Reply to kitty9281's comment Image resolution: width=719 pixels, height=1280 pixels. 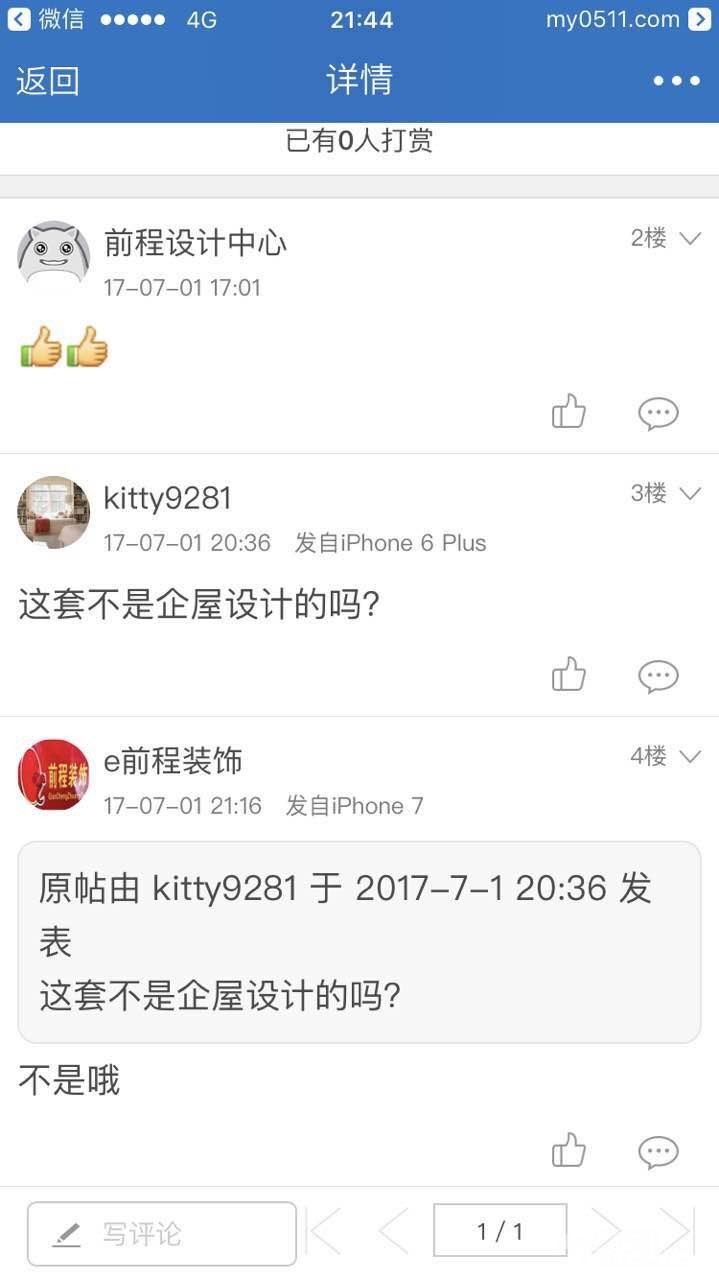(658, 676)
